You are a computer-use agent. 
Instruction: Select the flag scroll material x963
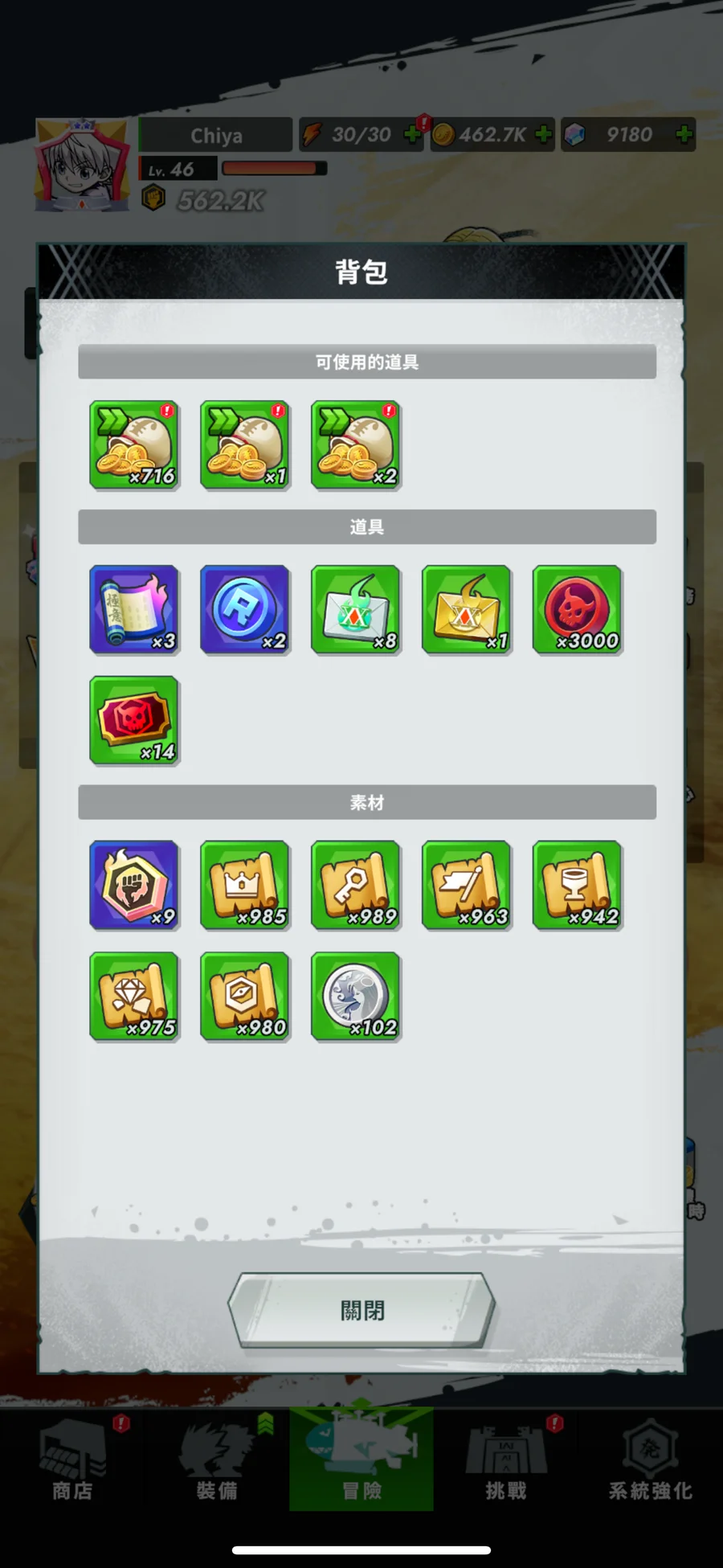467,885
